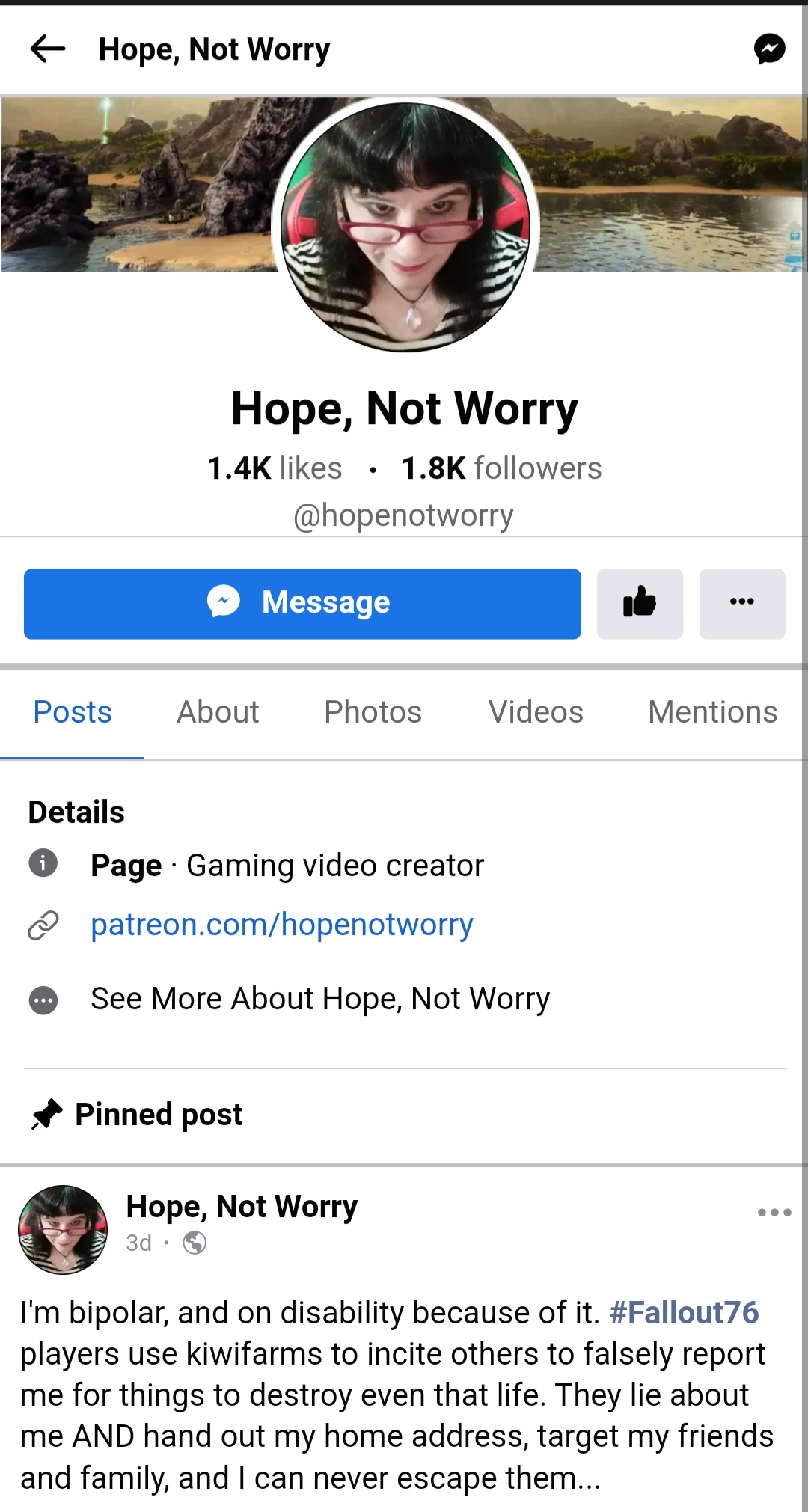Image resolution: width=808 pixels, height=1512 pixels.
Task: Switch to the About tab
Action: (218, 712)
